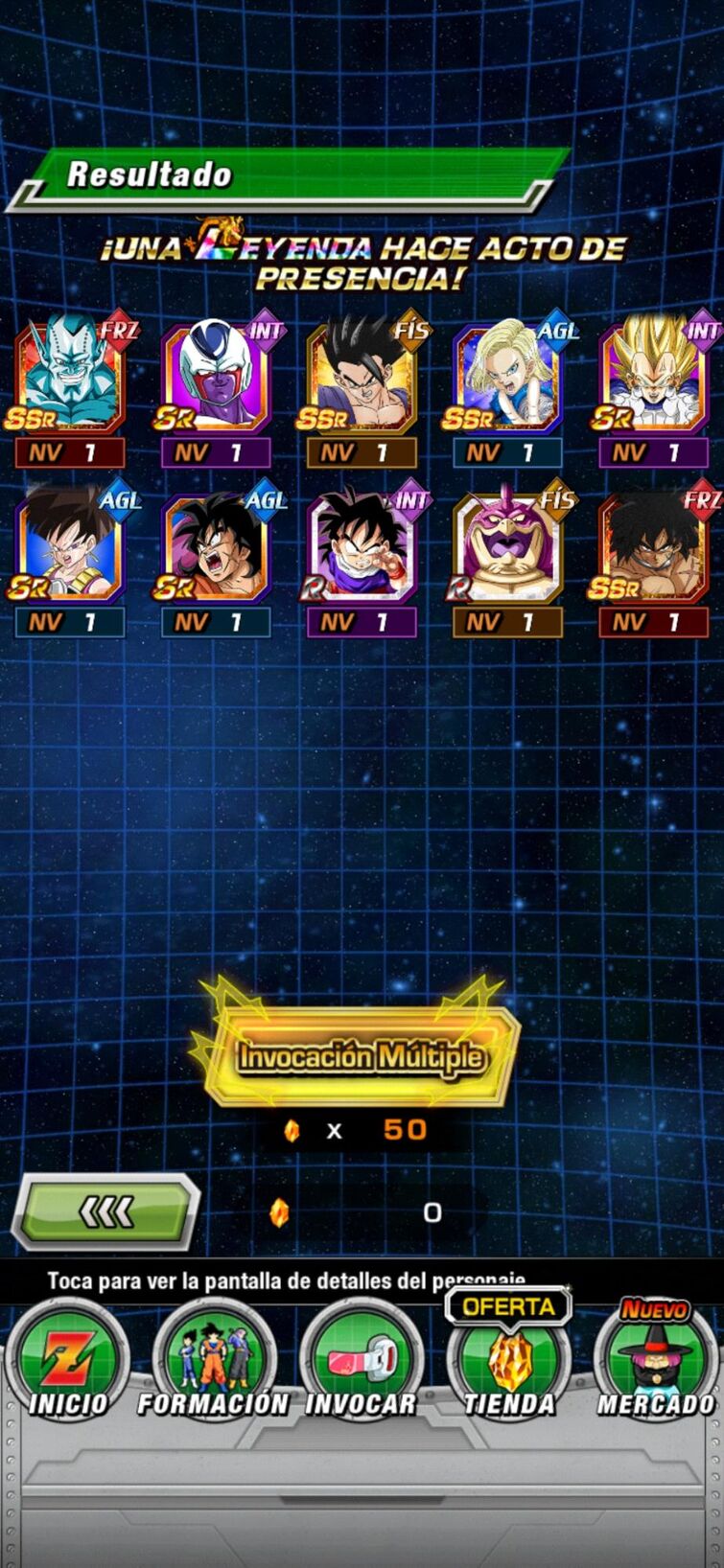Go back with the green arrows button

click(105, 1213)
